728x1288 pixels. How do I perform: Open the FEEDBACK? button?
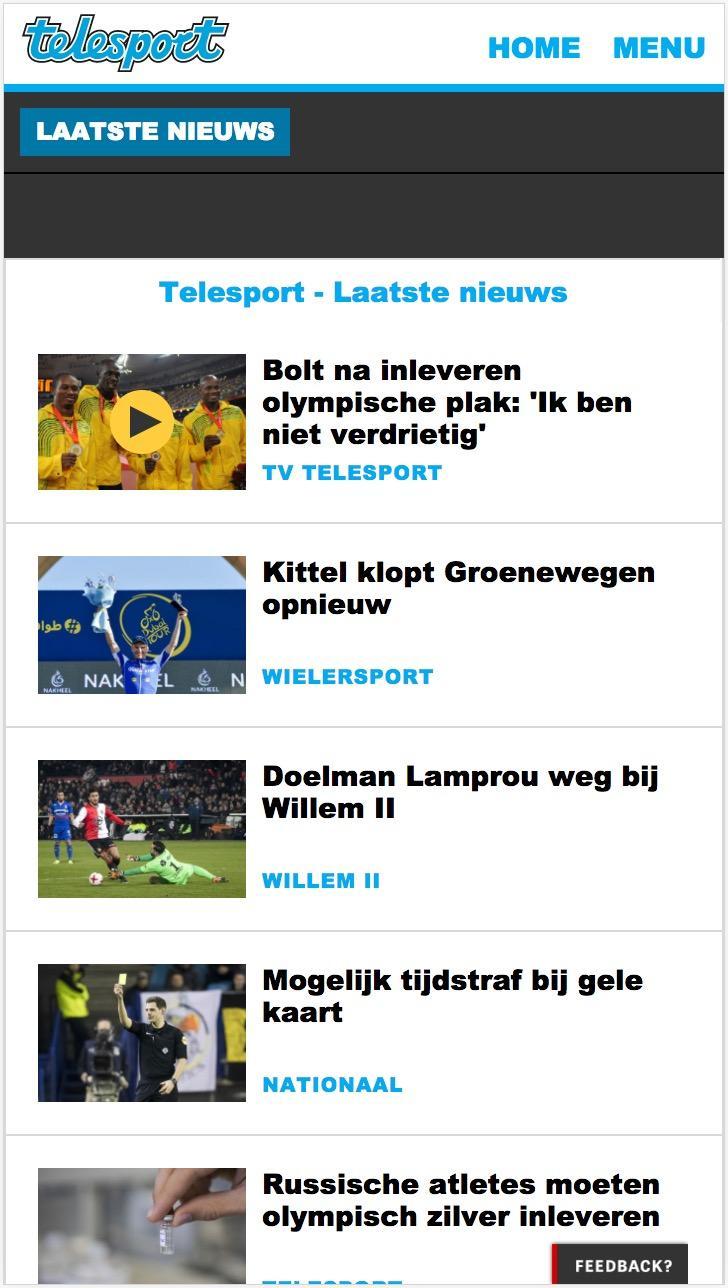[621, 1263]
